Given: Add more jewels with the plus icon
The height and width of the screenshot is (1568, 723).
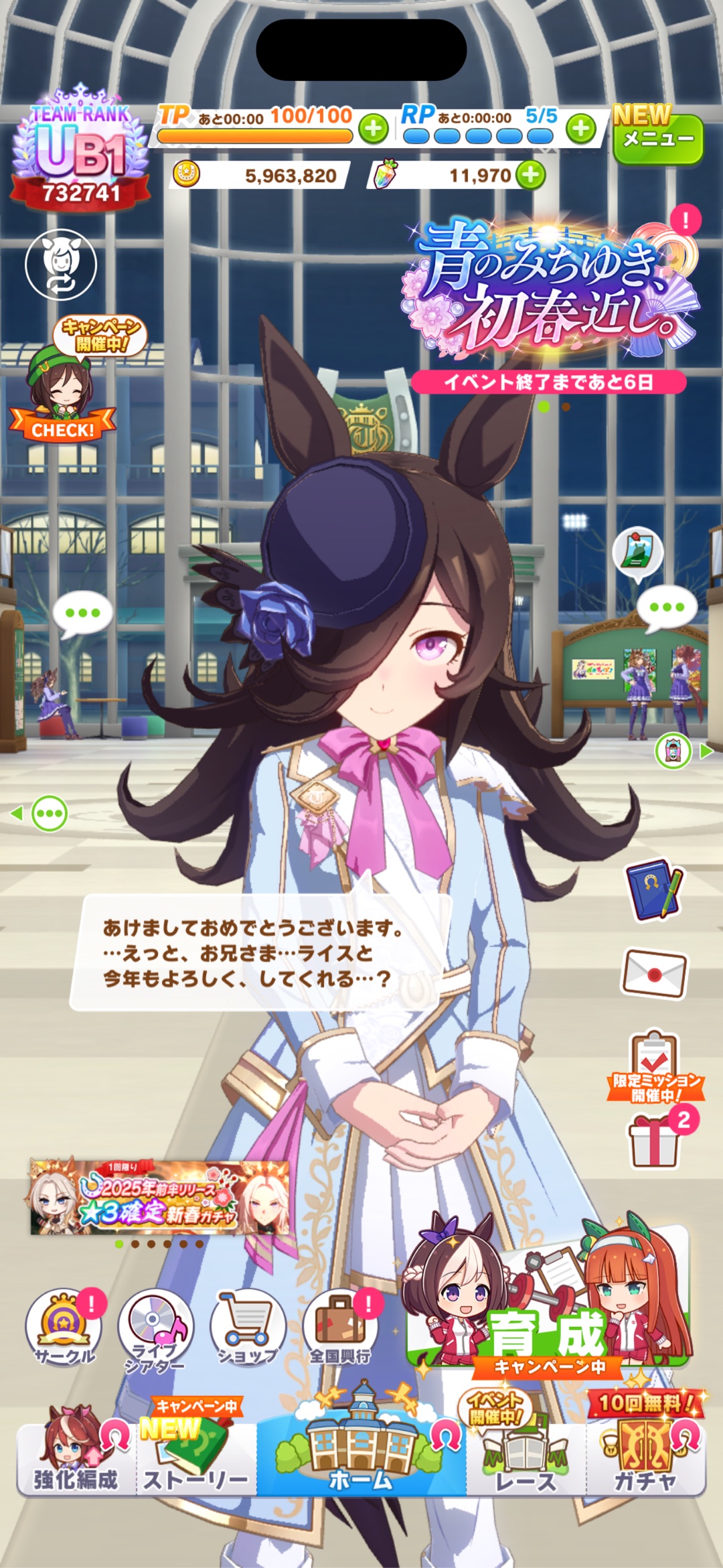Looking at the screenshot, I should [x=531, y=175].
